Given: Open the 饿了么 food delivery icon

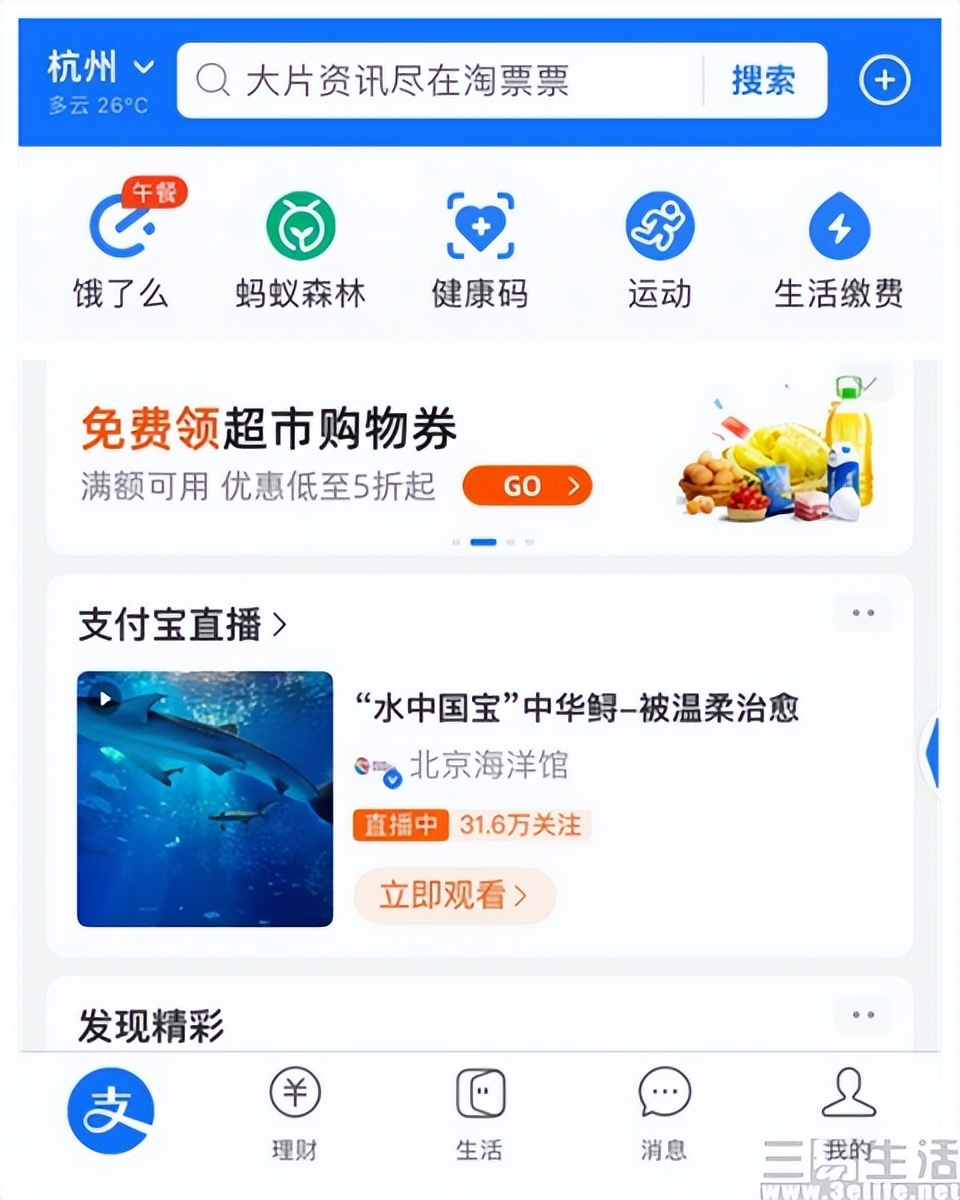Looking at the screenshot, I should click(120, 228).
